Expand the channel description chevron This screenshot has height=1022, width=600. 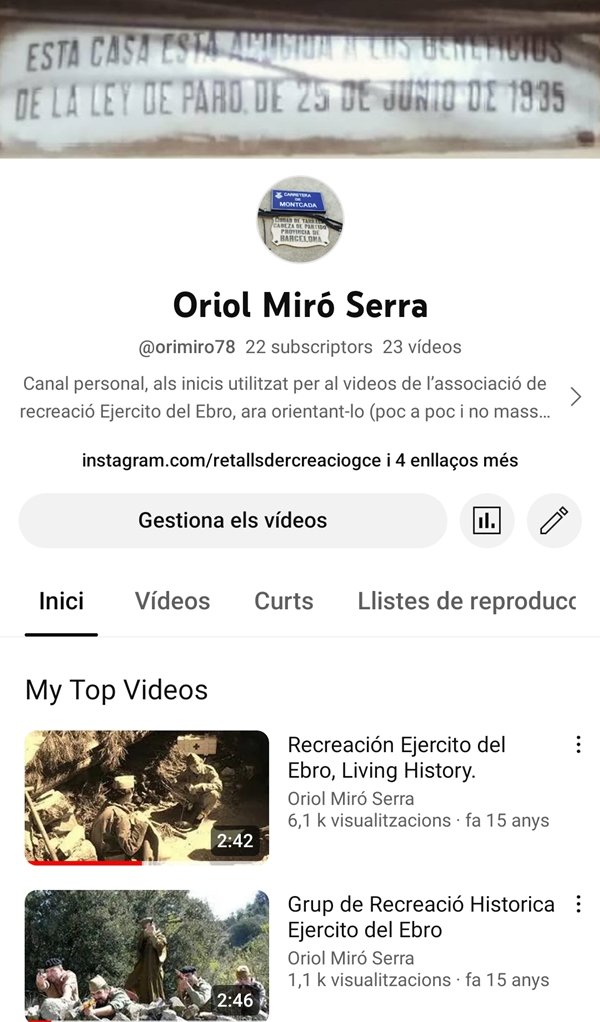(575, 397)
